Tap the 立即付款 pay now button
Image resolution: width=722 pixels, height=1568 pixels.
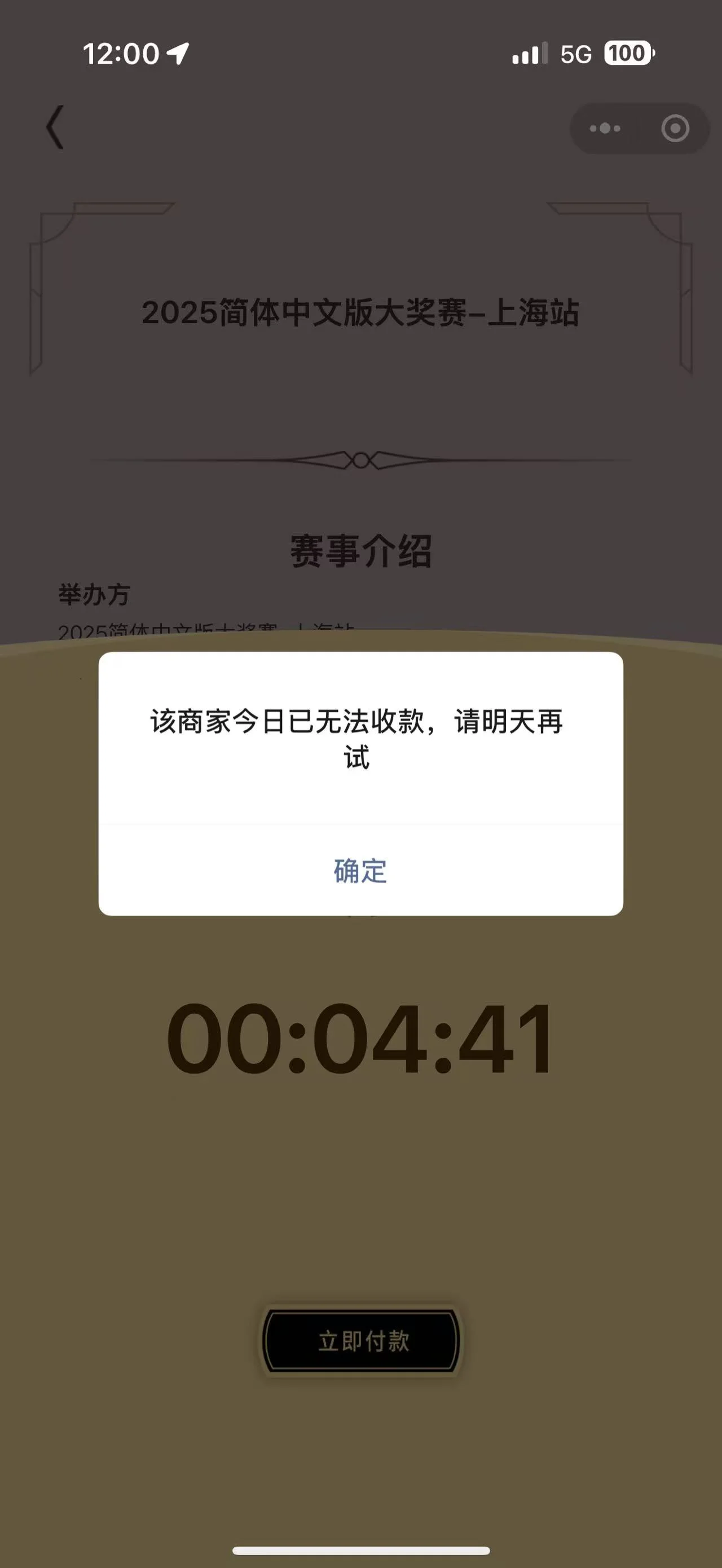pos(362,1341)
